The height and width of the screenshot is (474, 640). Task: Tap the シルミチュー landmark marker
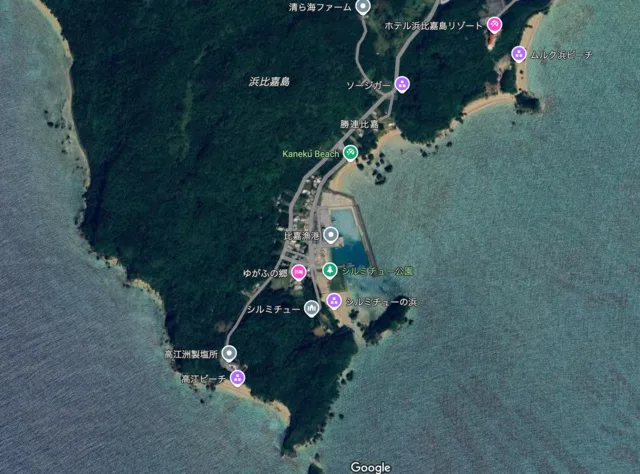[x=312, y=307]
